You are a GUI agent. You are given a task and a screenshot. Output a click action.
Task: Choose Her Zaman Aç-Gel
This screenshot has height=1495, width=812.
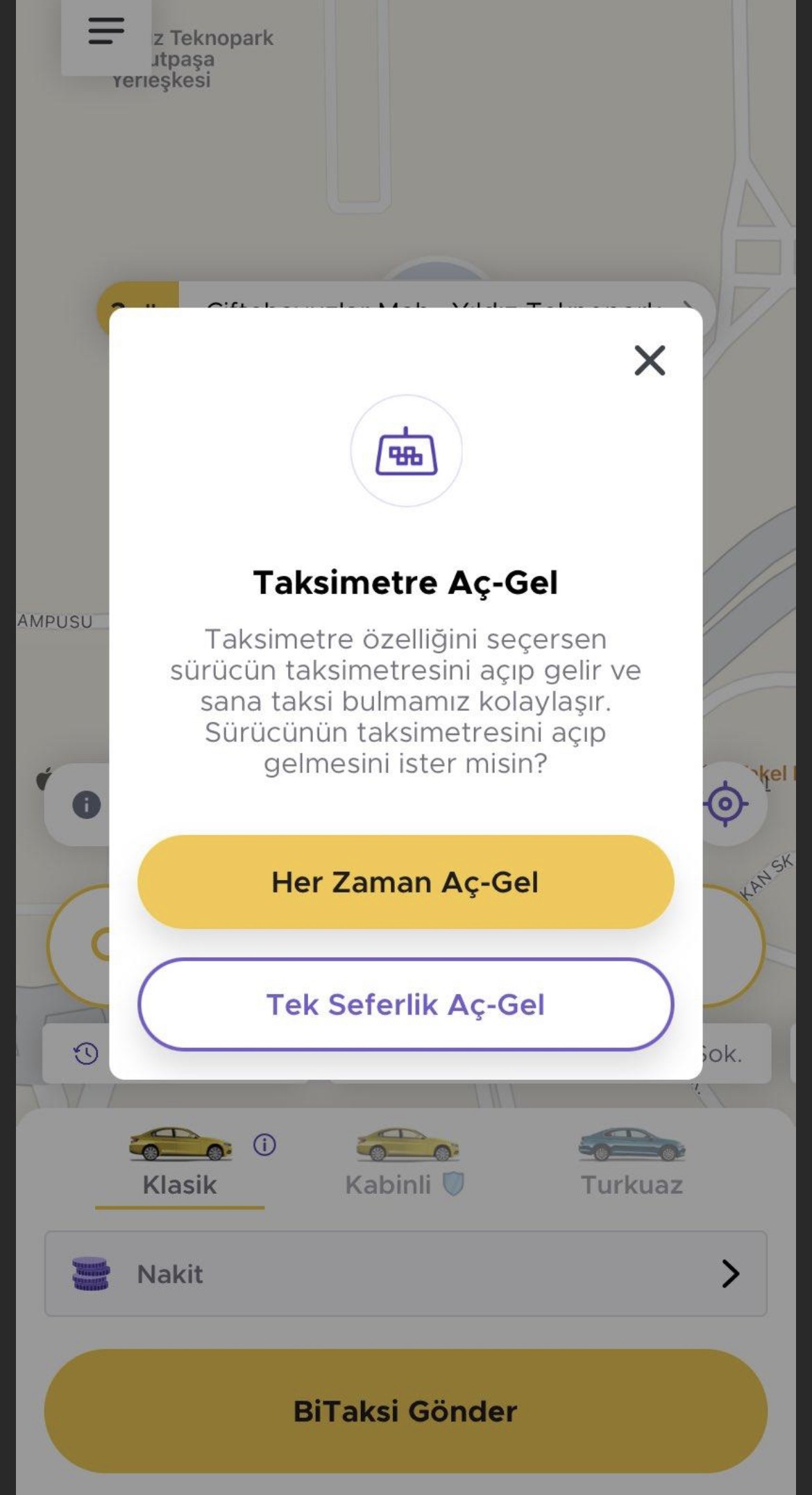pyautogui.click(x=405, y=881)
